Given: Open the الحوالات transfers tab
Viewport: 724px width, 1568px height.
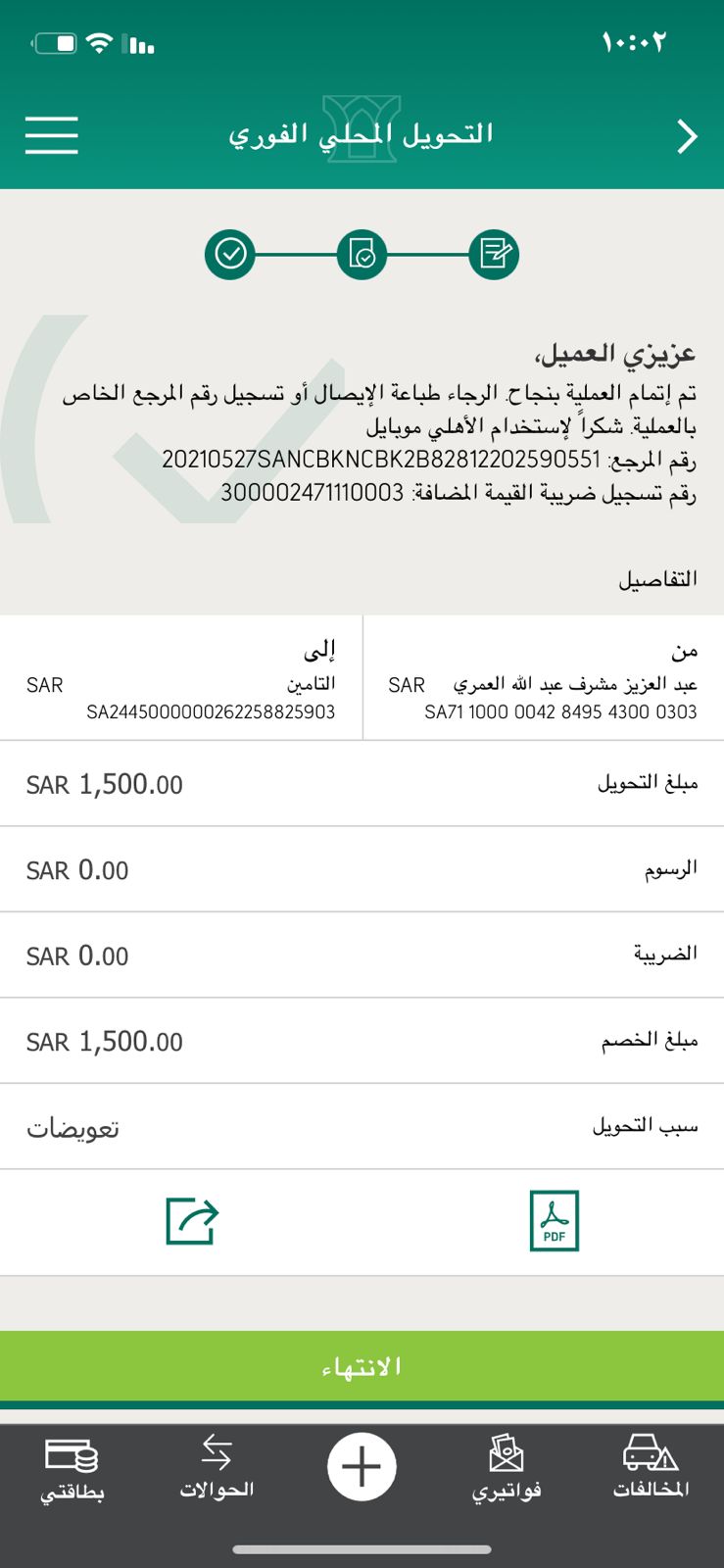Looking at the screenshot, I should click(217, 1468).
